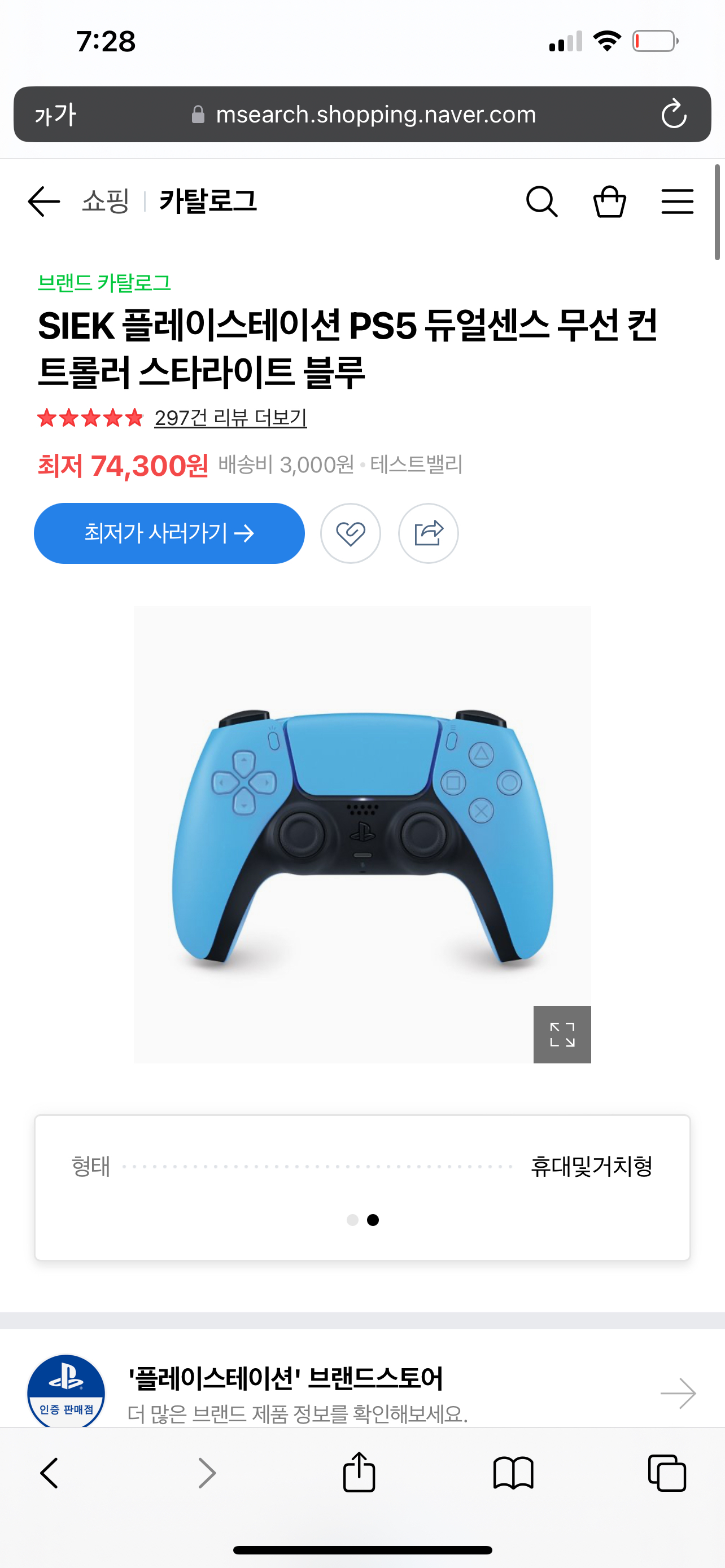Open the Safari share sheet
The image size is (725, 1568).
tap(359, 1473)
